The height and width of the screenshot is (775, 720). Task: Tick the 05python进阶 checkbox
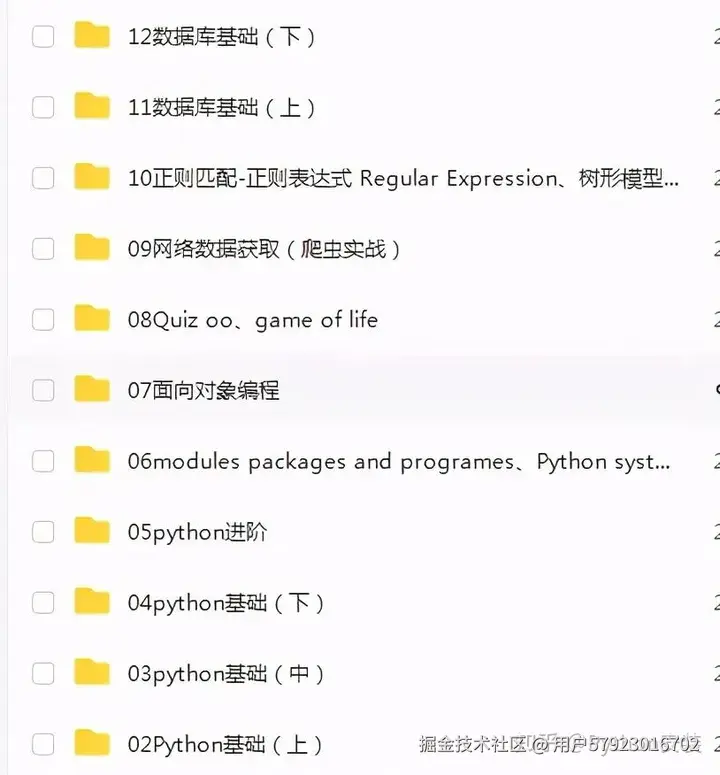point(43,532)
